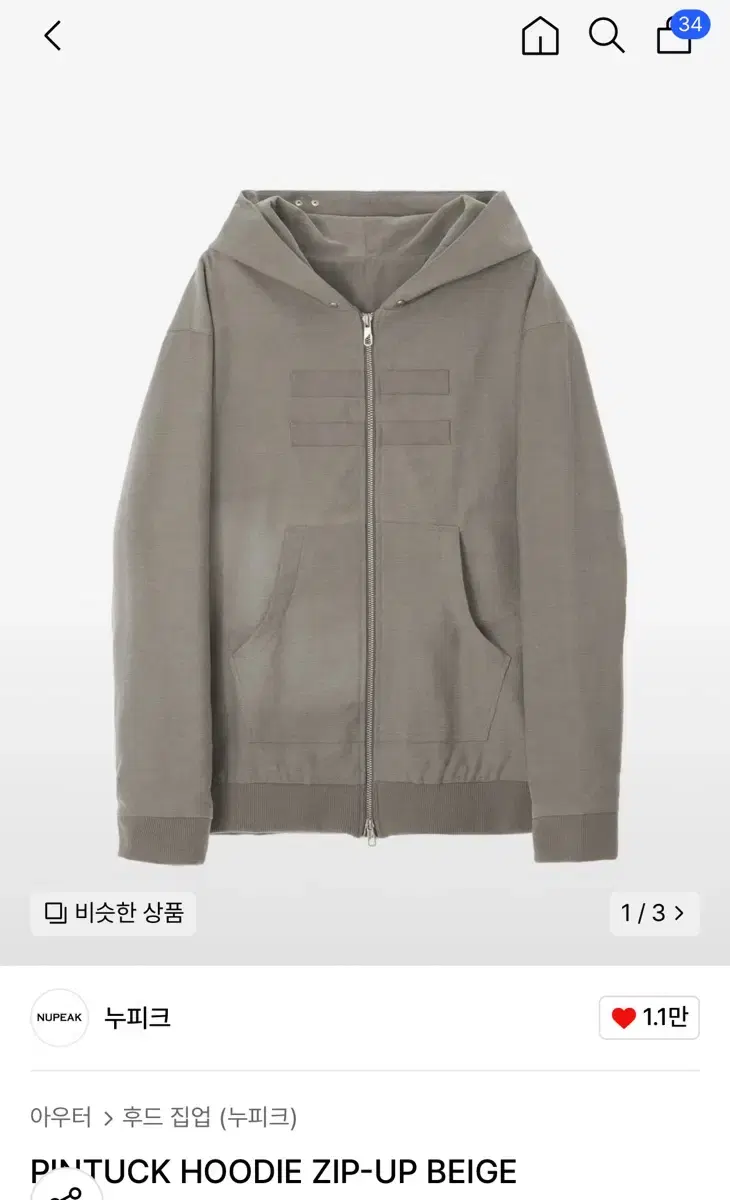Open search with the magnifier icon
Image resolution: width=730 pixels, height=1200 pixels.
(x=608, y=36)
